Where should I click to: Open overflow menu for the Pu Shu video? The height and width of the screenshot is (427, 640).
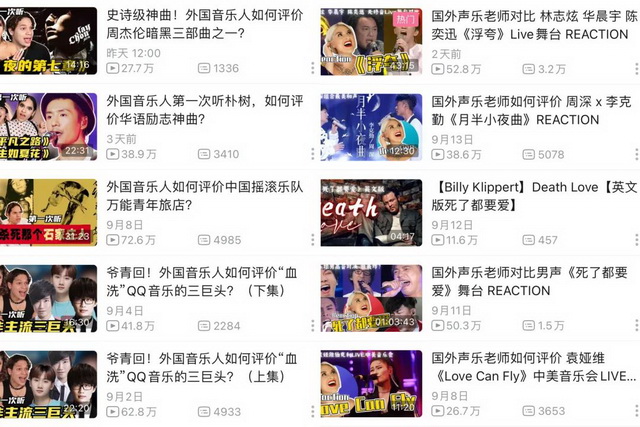(x=312, y=154)
